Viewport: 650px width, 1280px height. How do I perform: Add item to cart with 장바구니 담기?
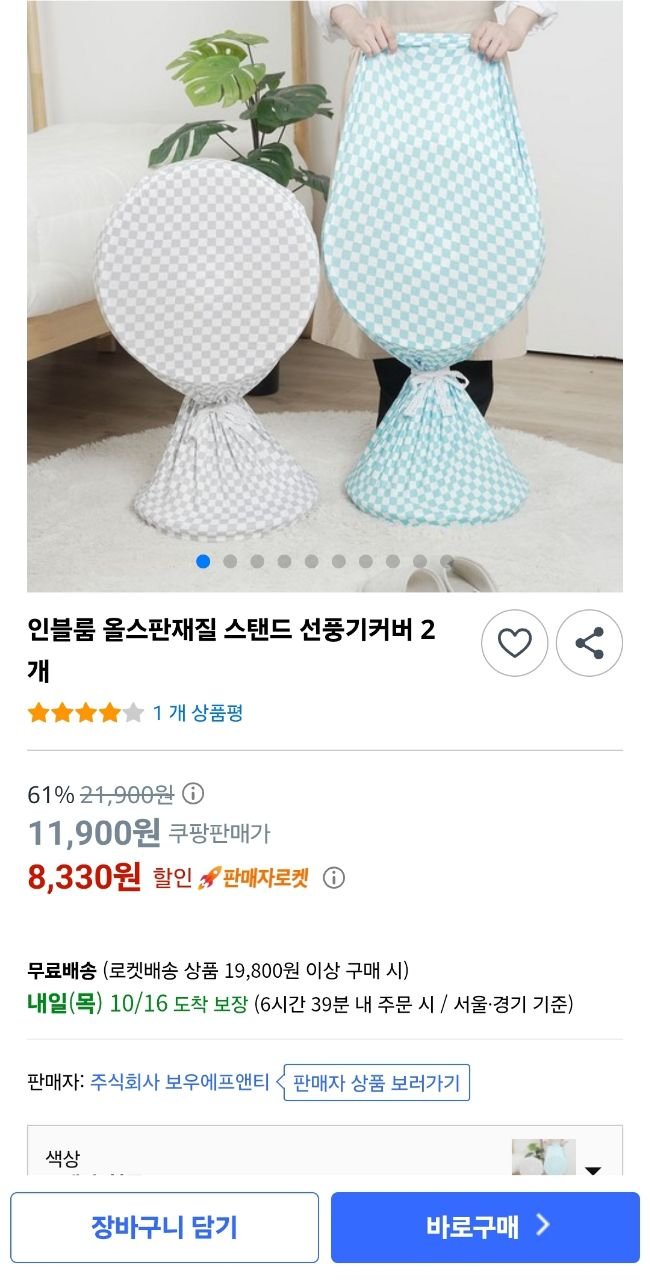click(x=164, y=1227)
